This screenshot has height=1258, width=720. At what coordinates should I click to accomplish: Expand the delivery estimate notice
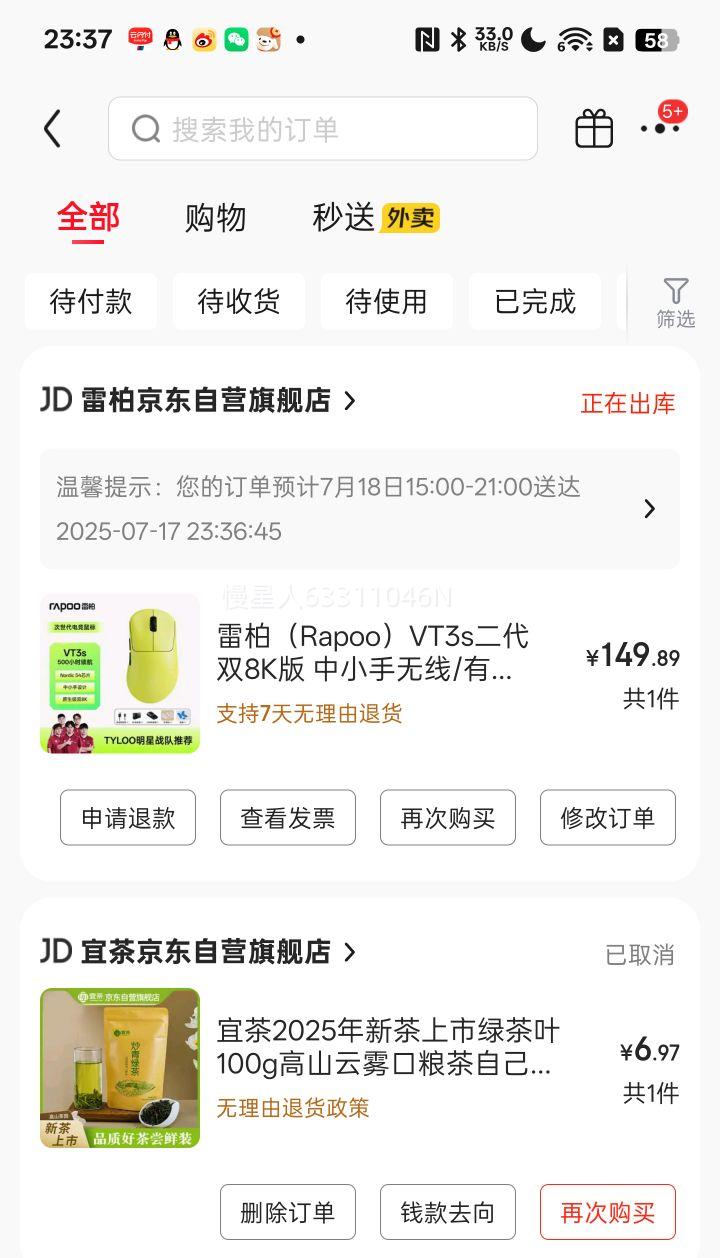[x=360, y=509]
